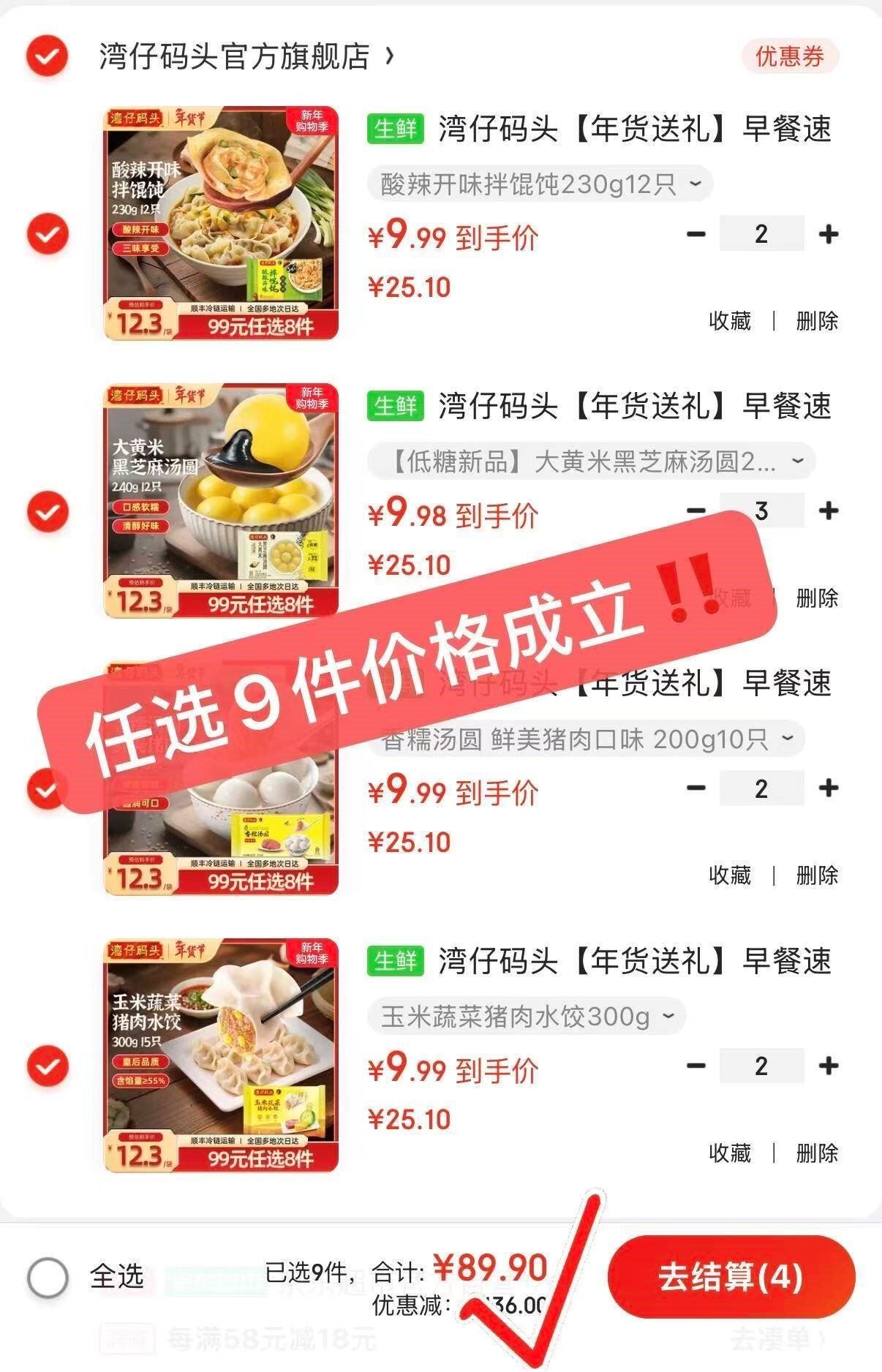The image size is (882, 1372).
Task: Tap 收藏 for 酸辣开味拌馄饨
Action: (x=730, y=320)
